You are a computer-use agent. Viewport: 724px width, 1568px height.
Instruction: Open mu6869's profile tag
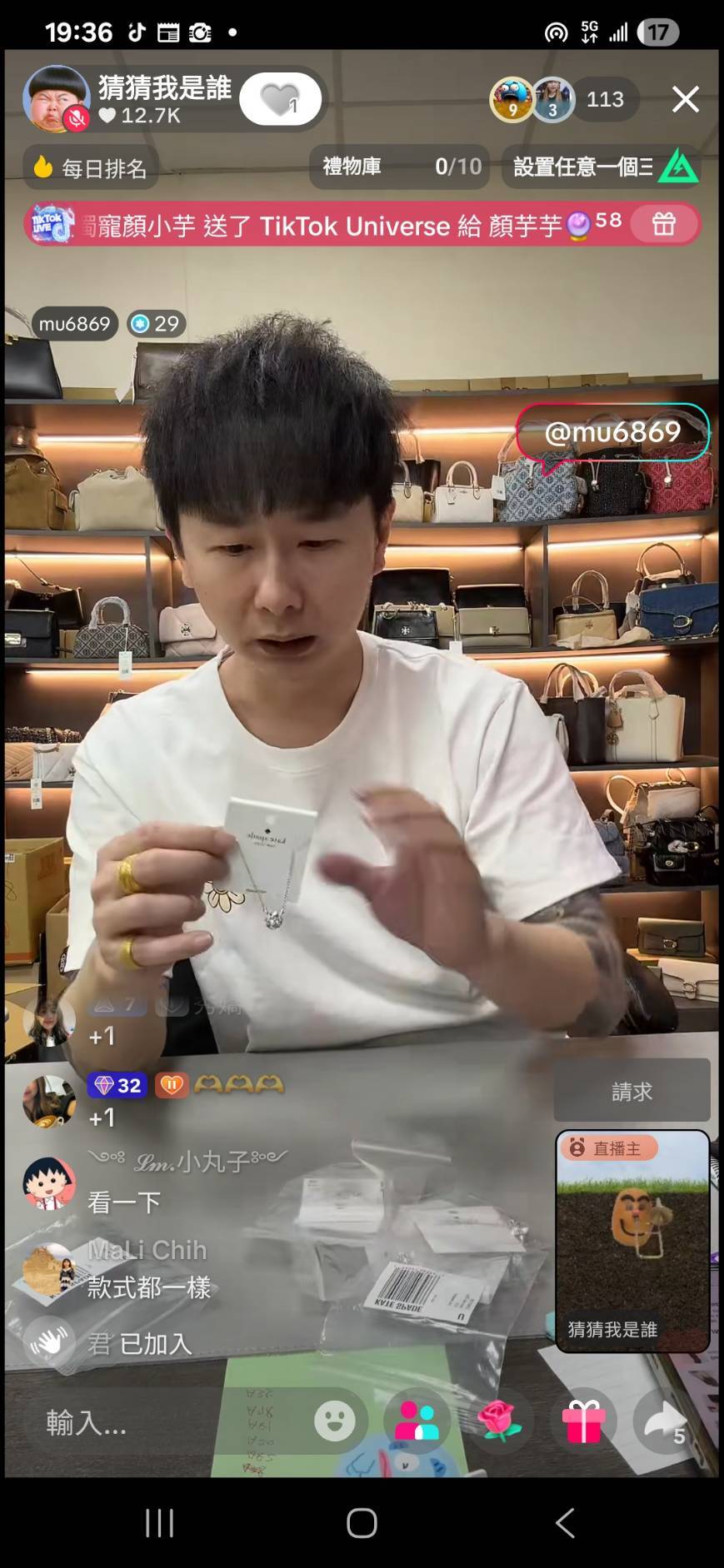click(x=75, y=323)
